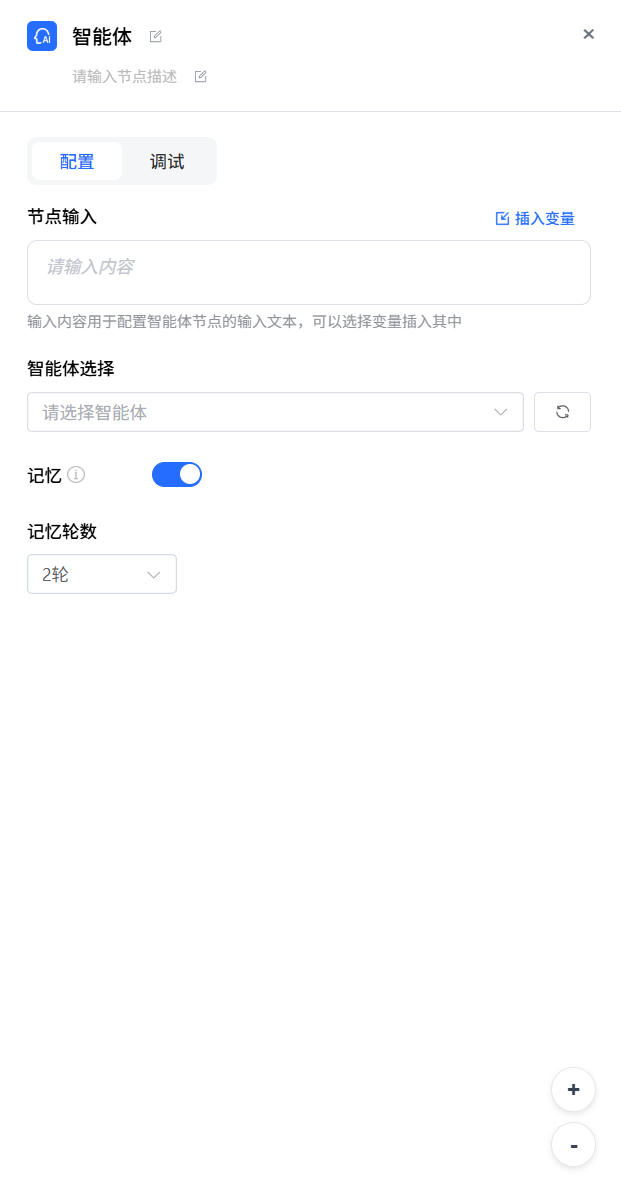This screenshot has height=1192, width=621.
Task: Focus the 节点输入 text field
Action: coord(308,271)
